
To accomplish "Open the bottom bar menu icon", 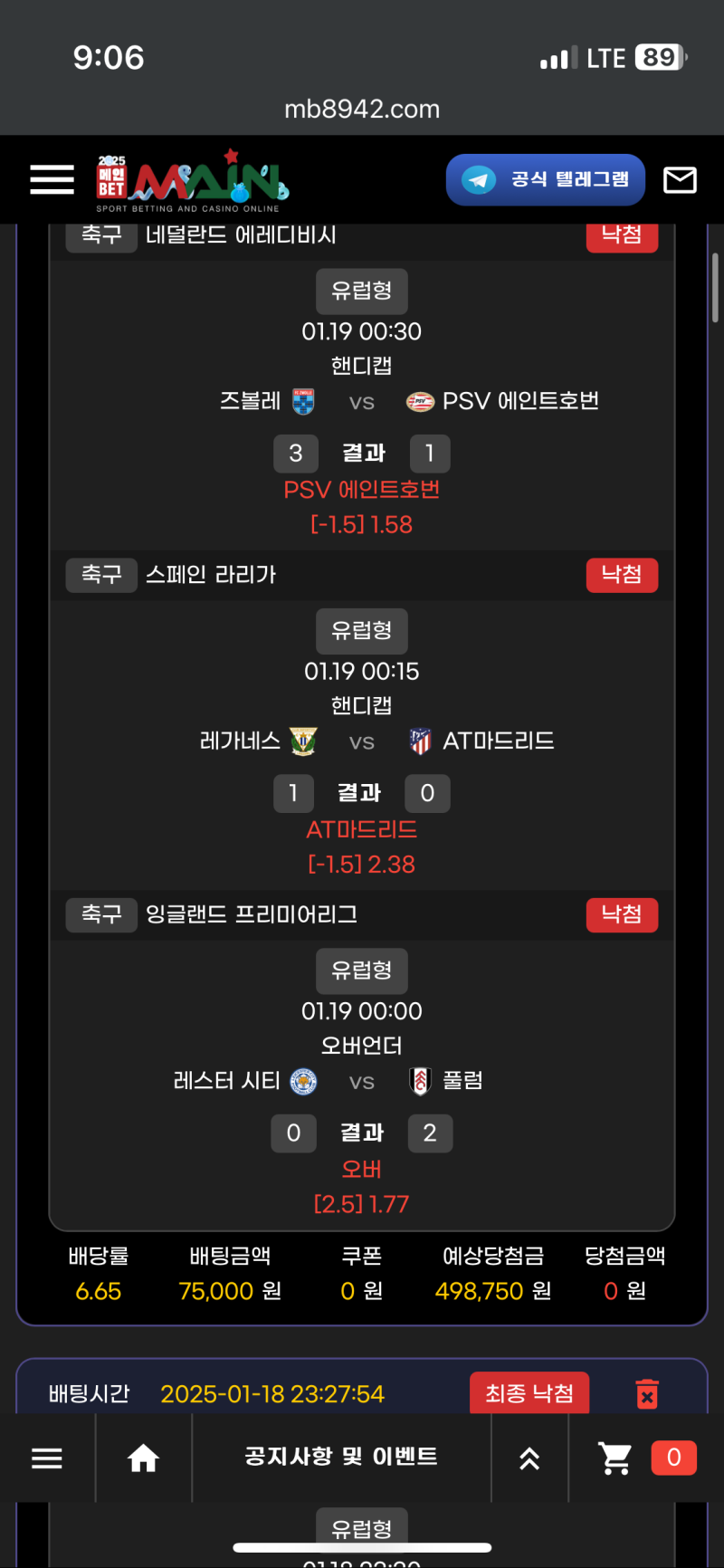I will (47, 1458).
